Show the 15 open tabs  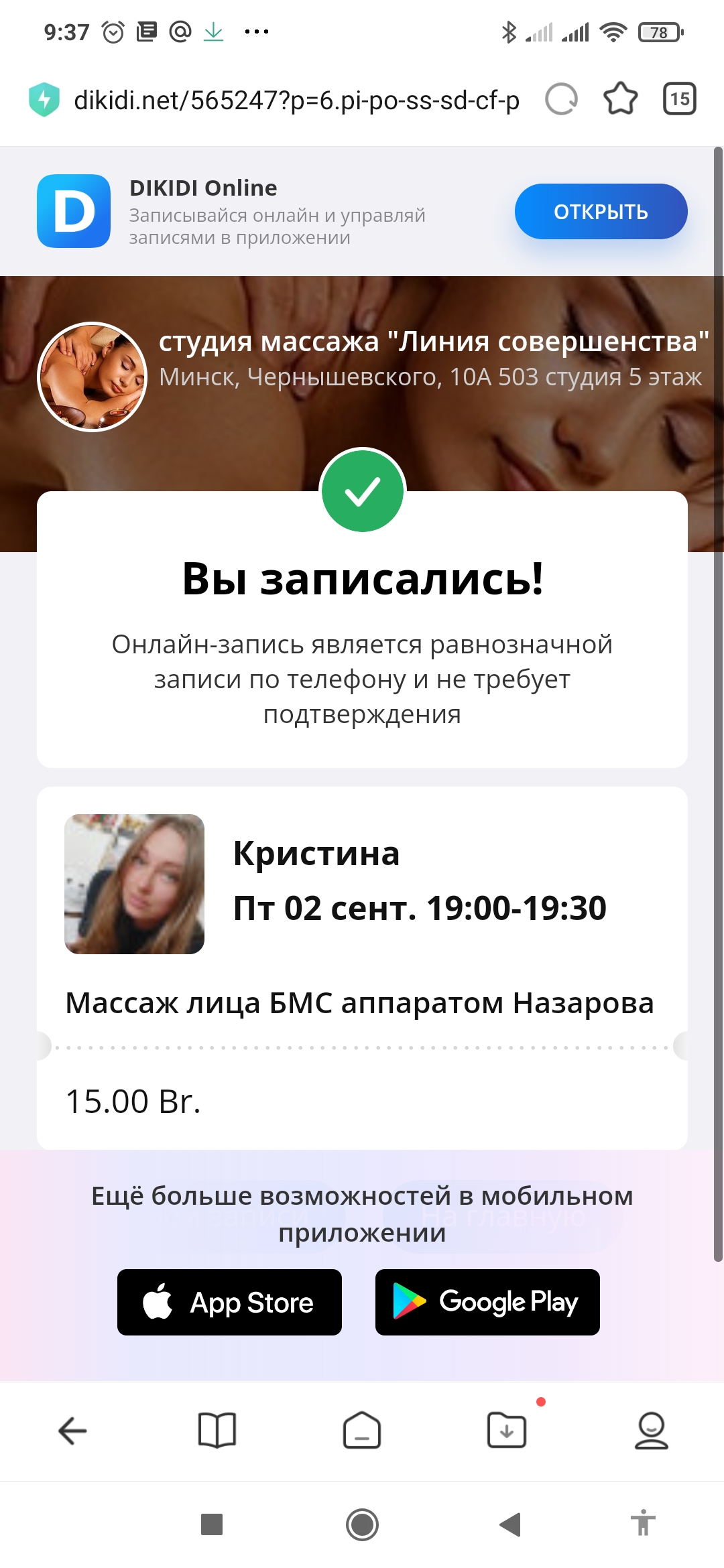click(679, 99)
